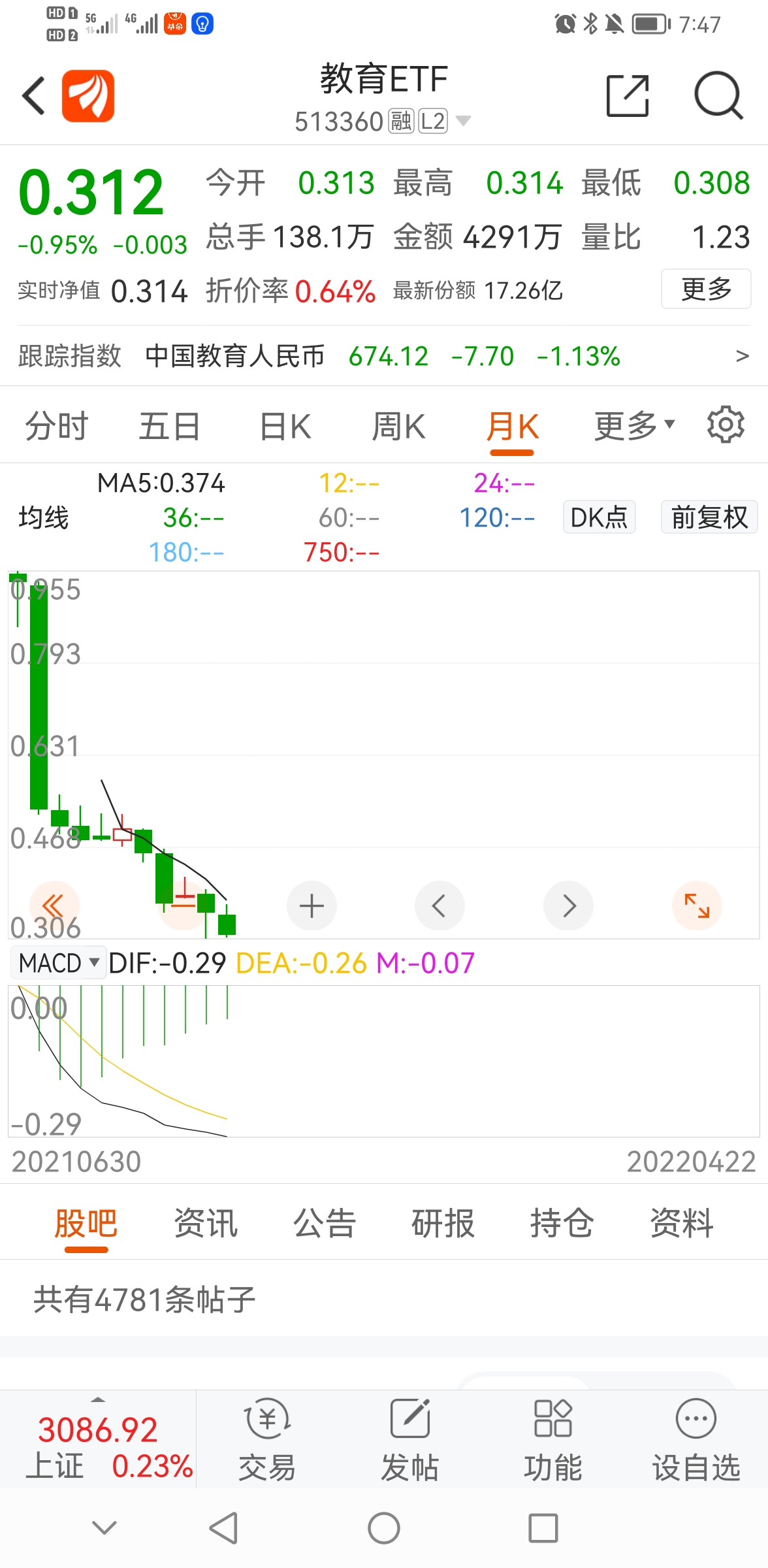This screenshot has width=768, height=1568.
Task: Toggle DK点 signal display
Action: click(598, 517)
